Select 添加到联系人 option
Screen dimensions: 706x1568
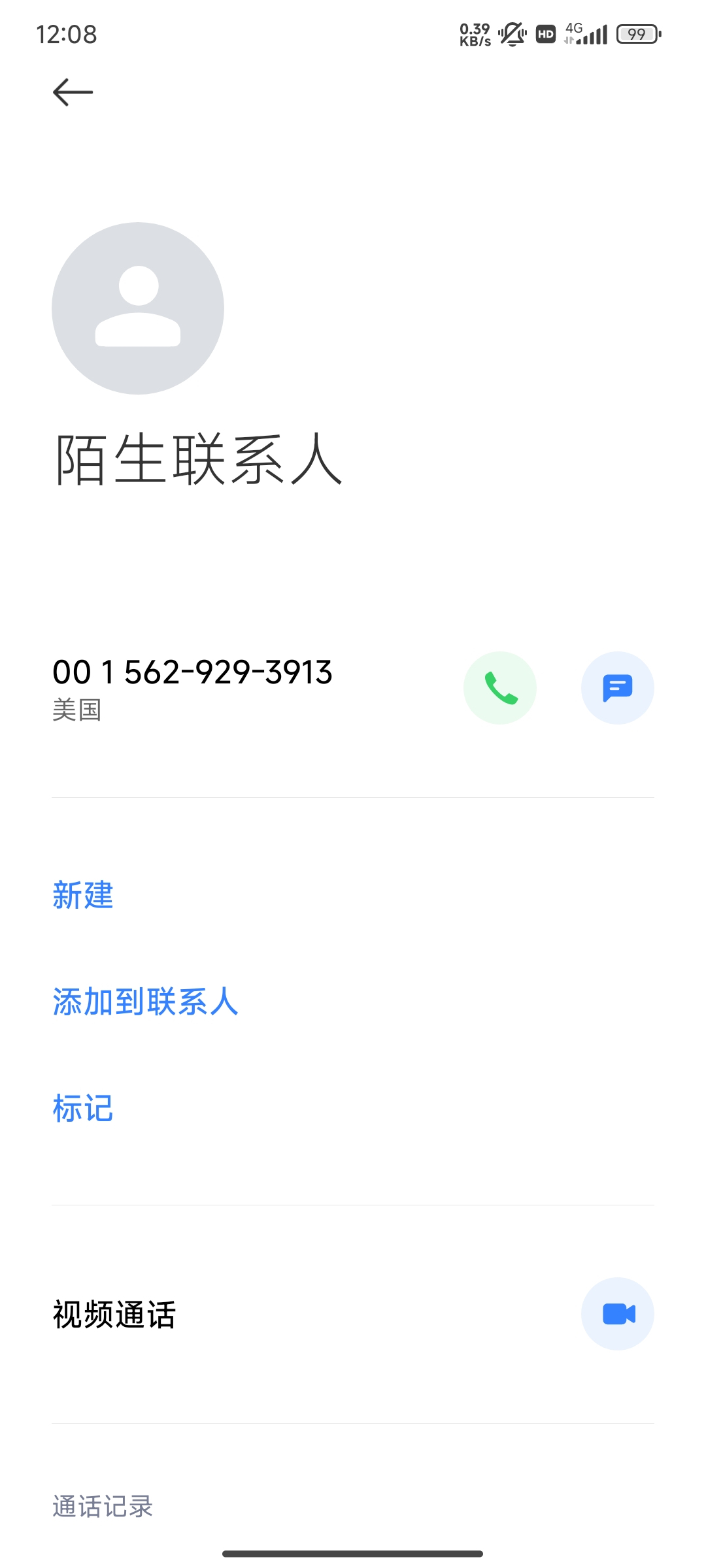[145, 1002]
